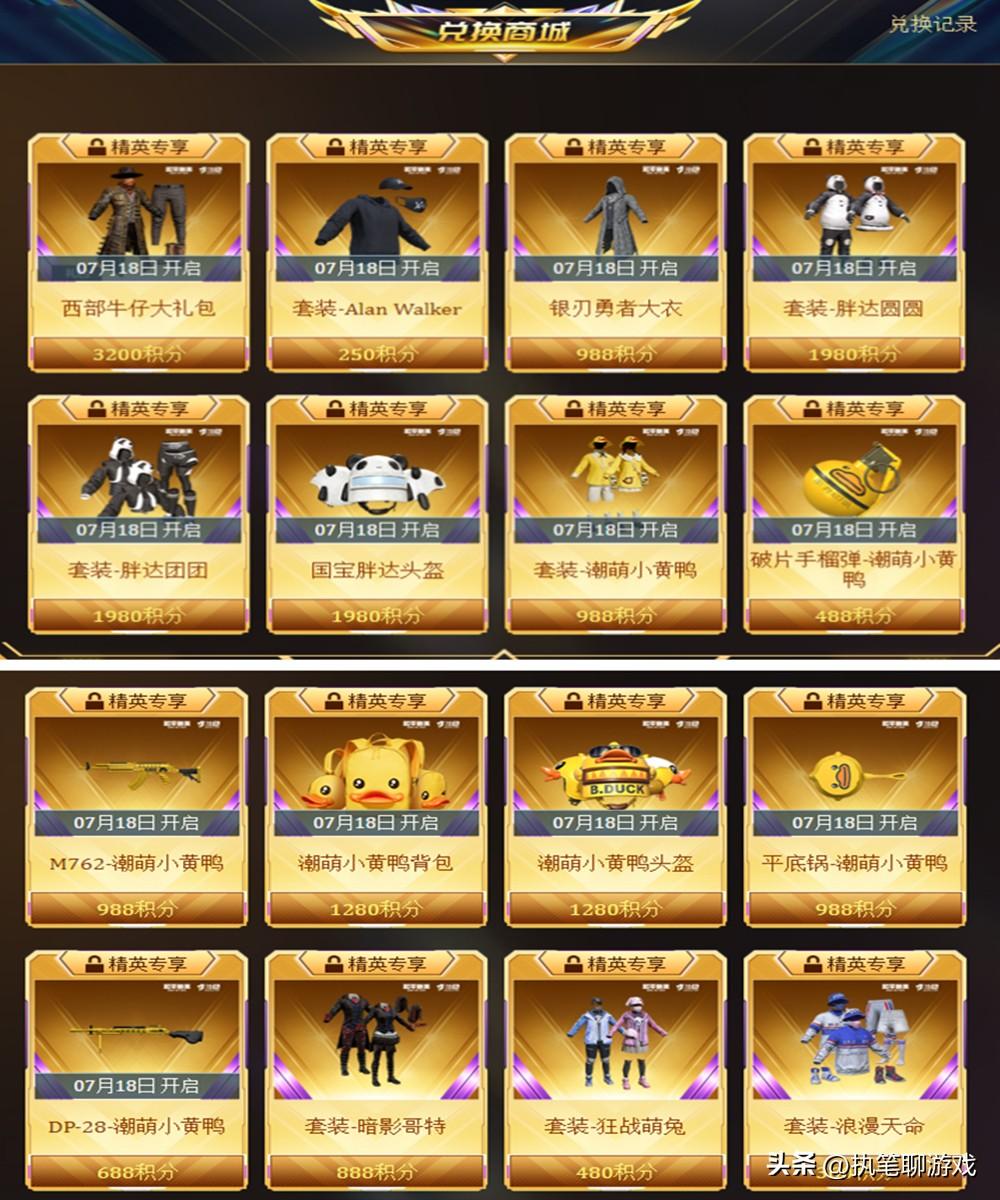Open the 套装-胖达圆圆 outfit card
Viewport: 1000px width, 1200px height.
tap(854, 250)
